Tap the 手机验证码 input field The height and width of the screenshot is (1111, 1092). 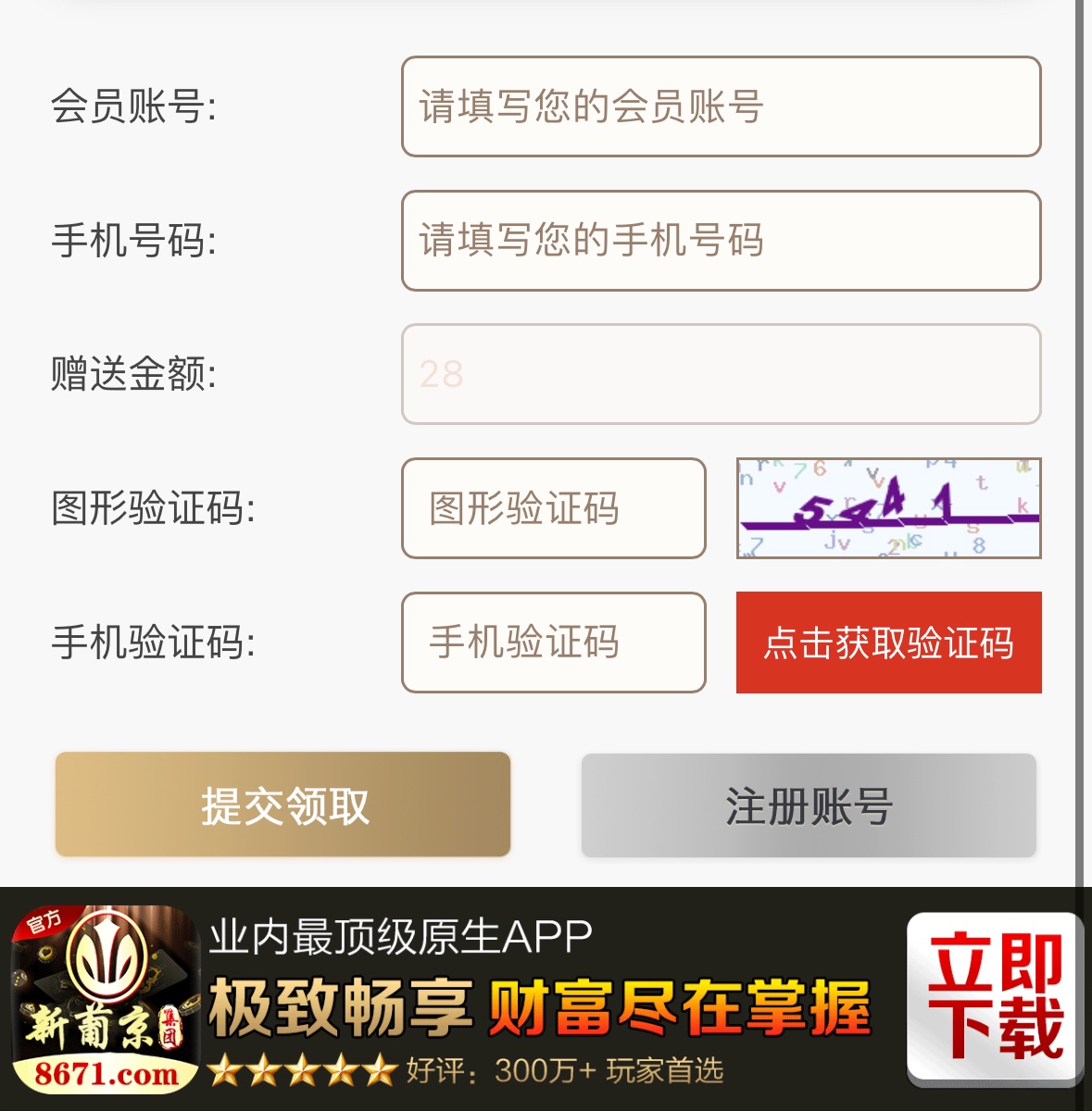553,643
